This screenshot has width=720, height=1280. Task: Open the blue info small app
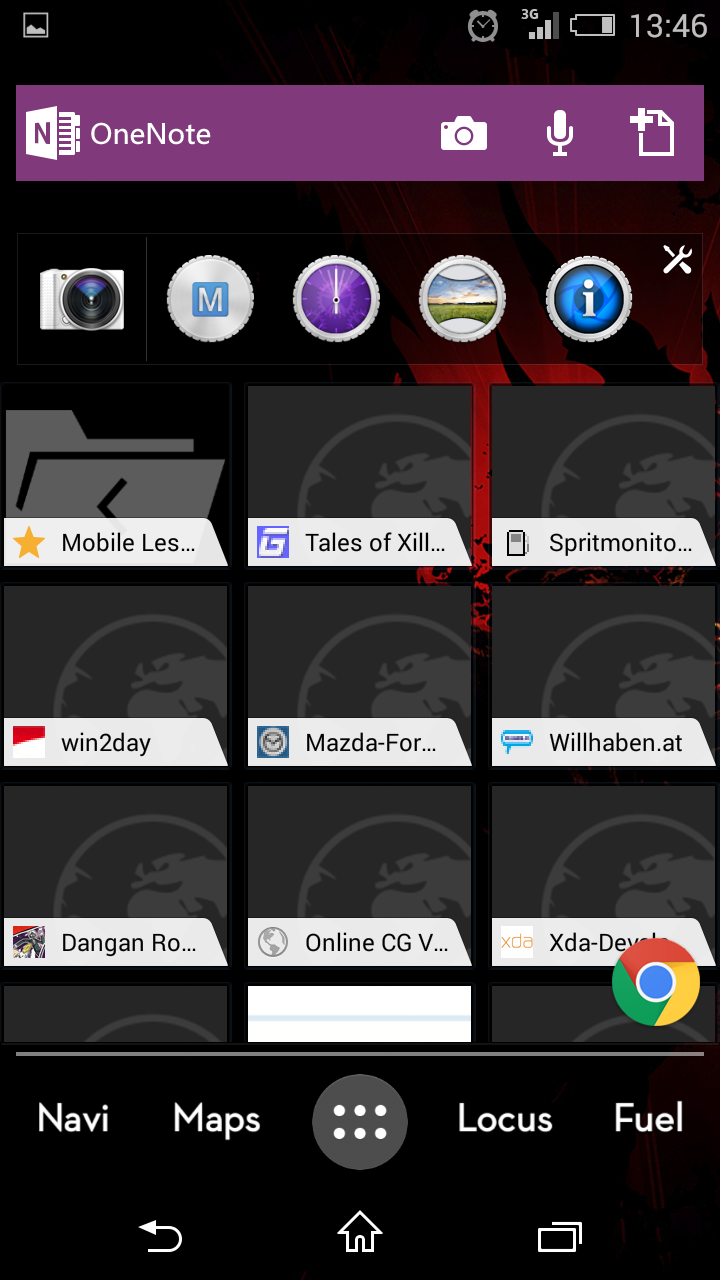point(589,299)
